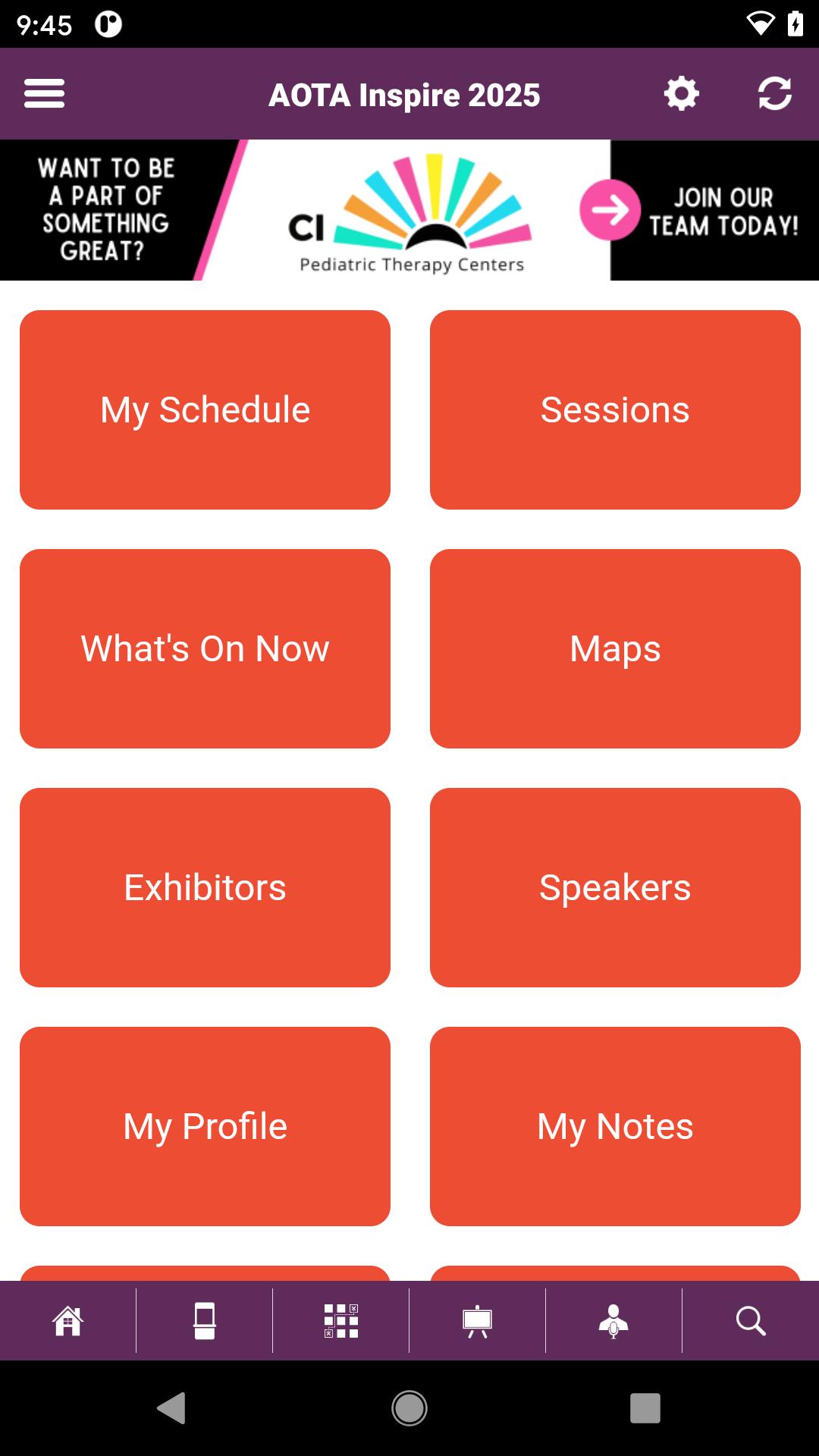Open My Profile
The image size is (819, 1456).
pyautogui.click(x=205, y=1126)
